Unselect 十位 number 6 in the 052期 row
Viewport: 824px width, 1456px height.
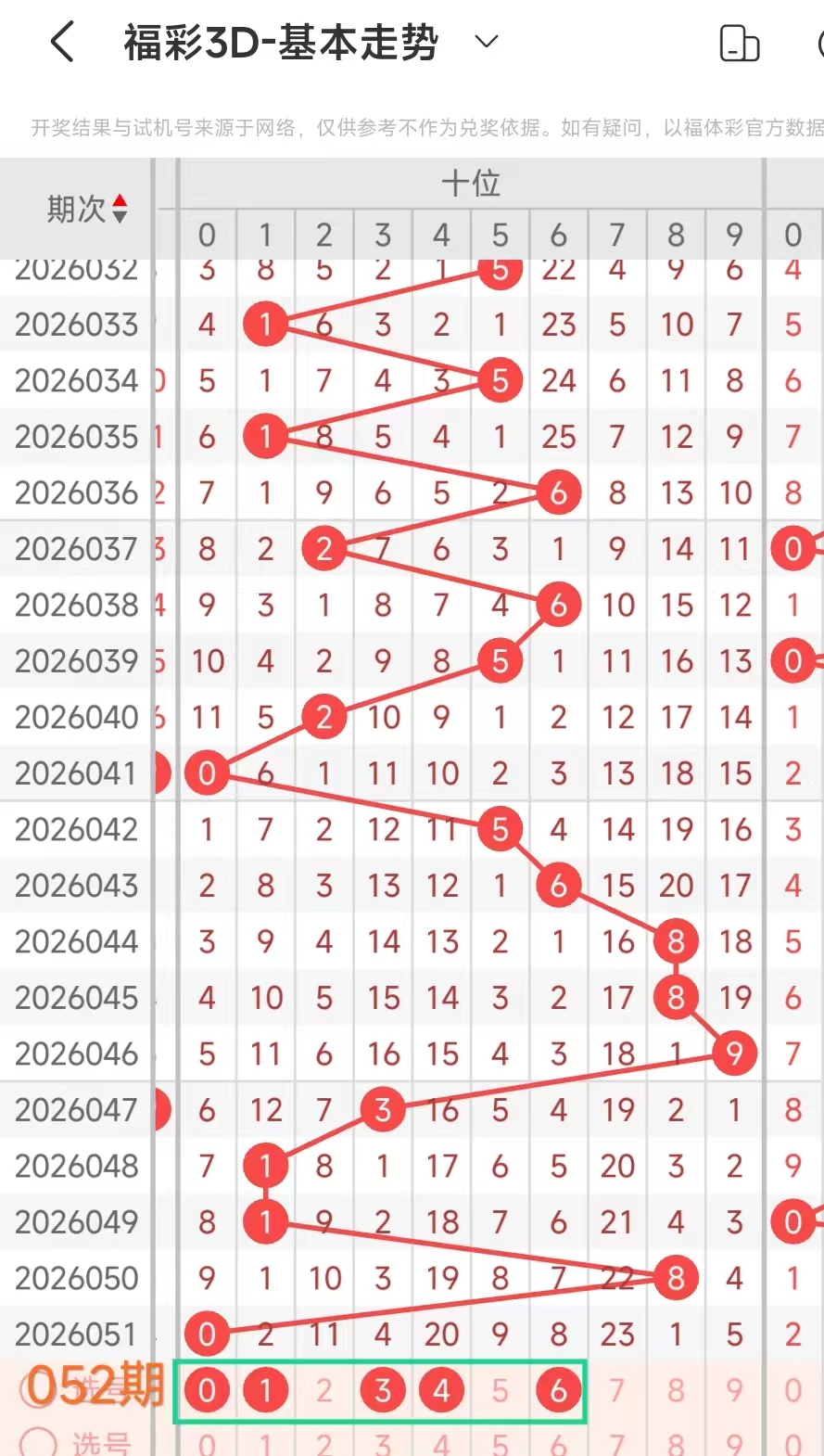point(558,1390)
